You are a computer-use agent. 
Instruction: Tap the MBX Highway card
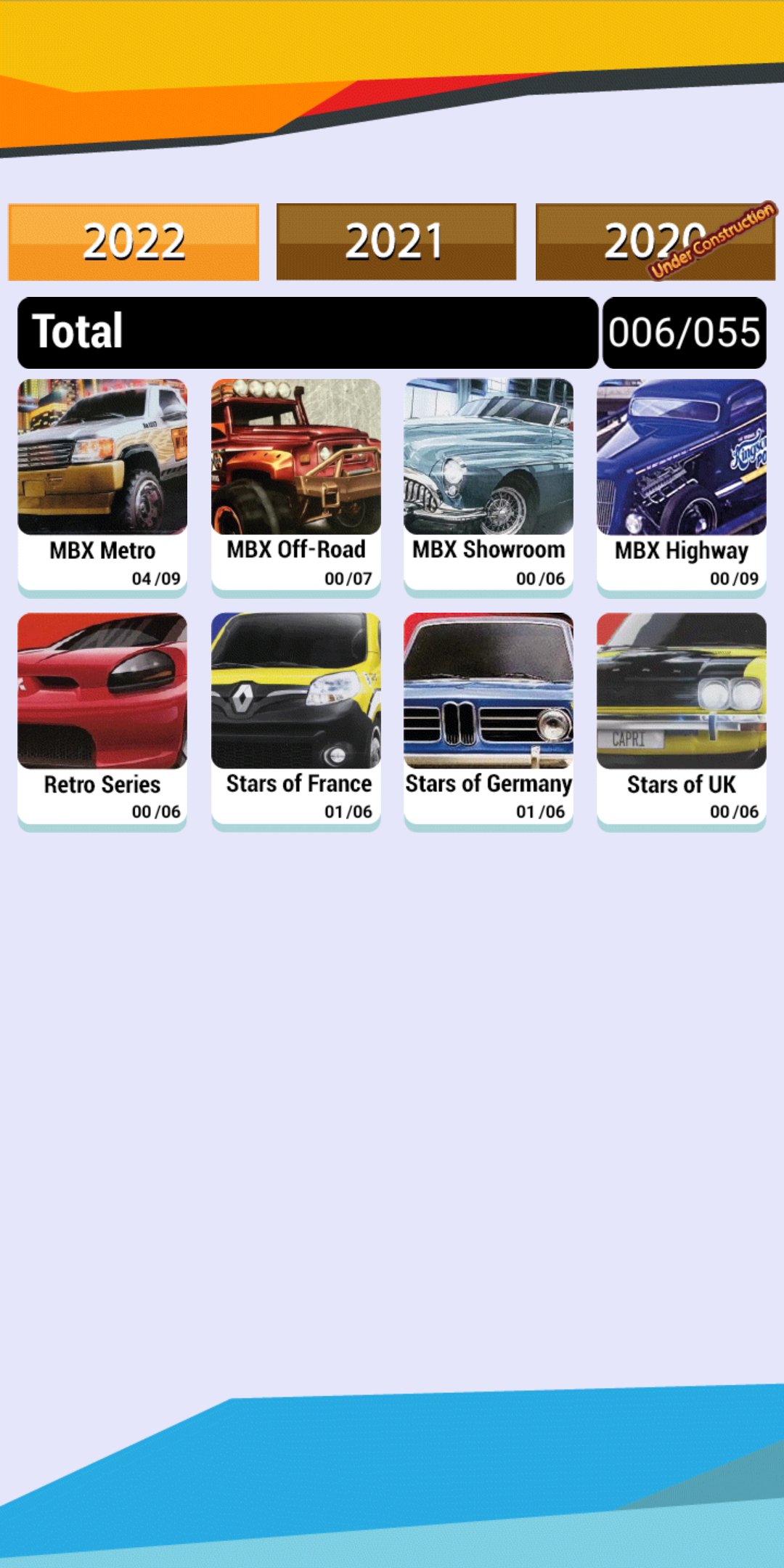(681, 486)
